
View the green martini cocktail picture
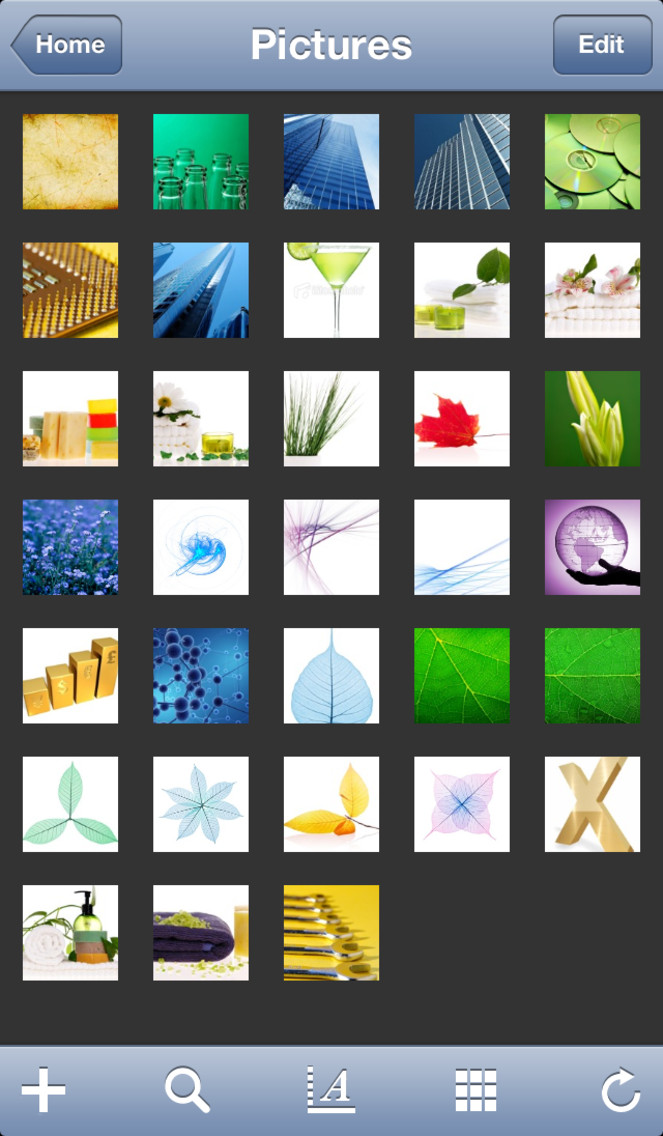331,290
